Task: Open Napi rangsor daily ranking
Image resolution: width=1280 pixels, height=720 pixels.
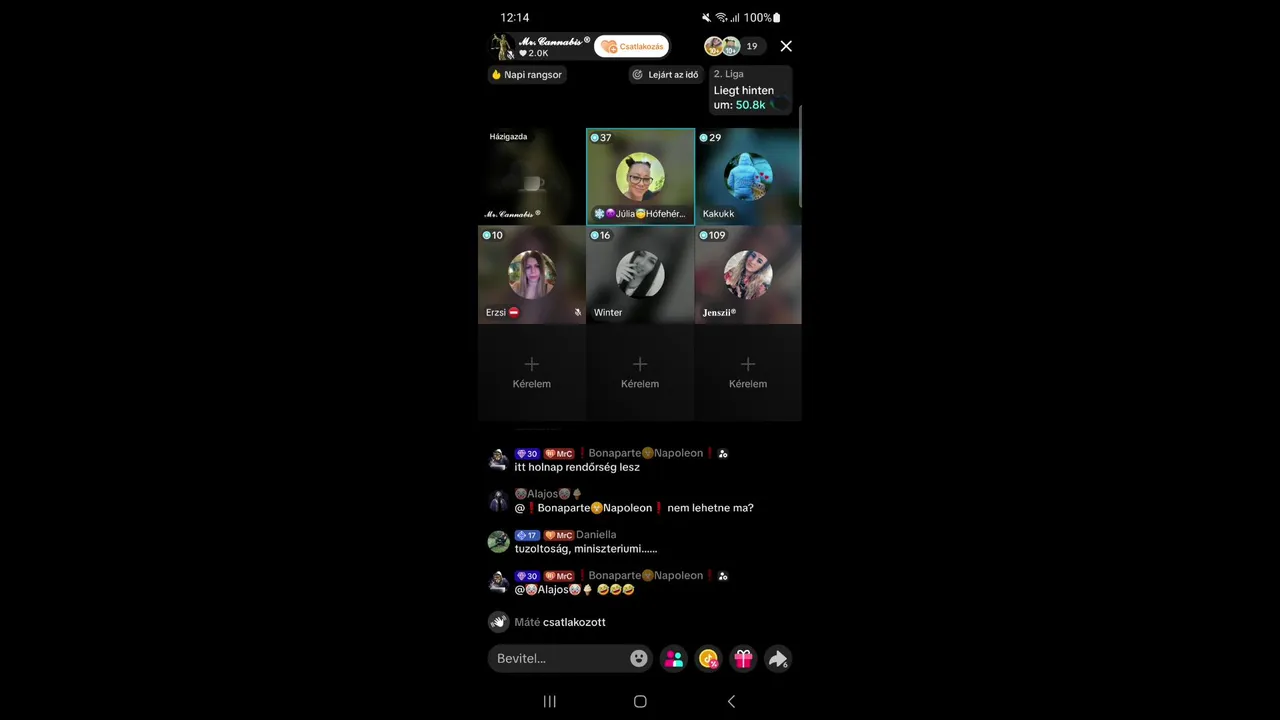Action: tap(527, 75)
